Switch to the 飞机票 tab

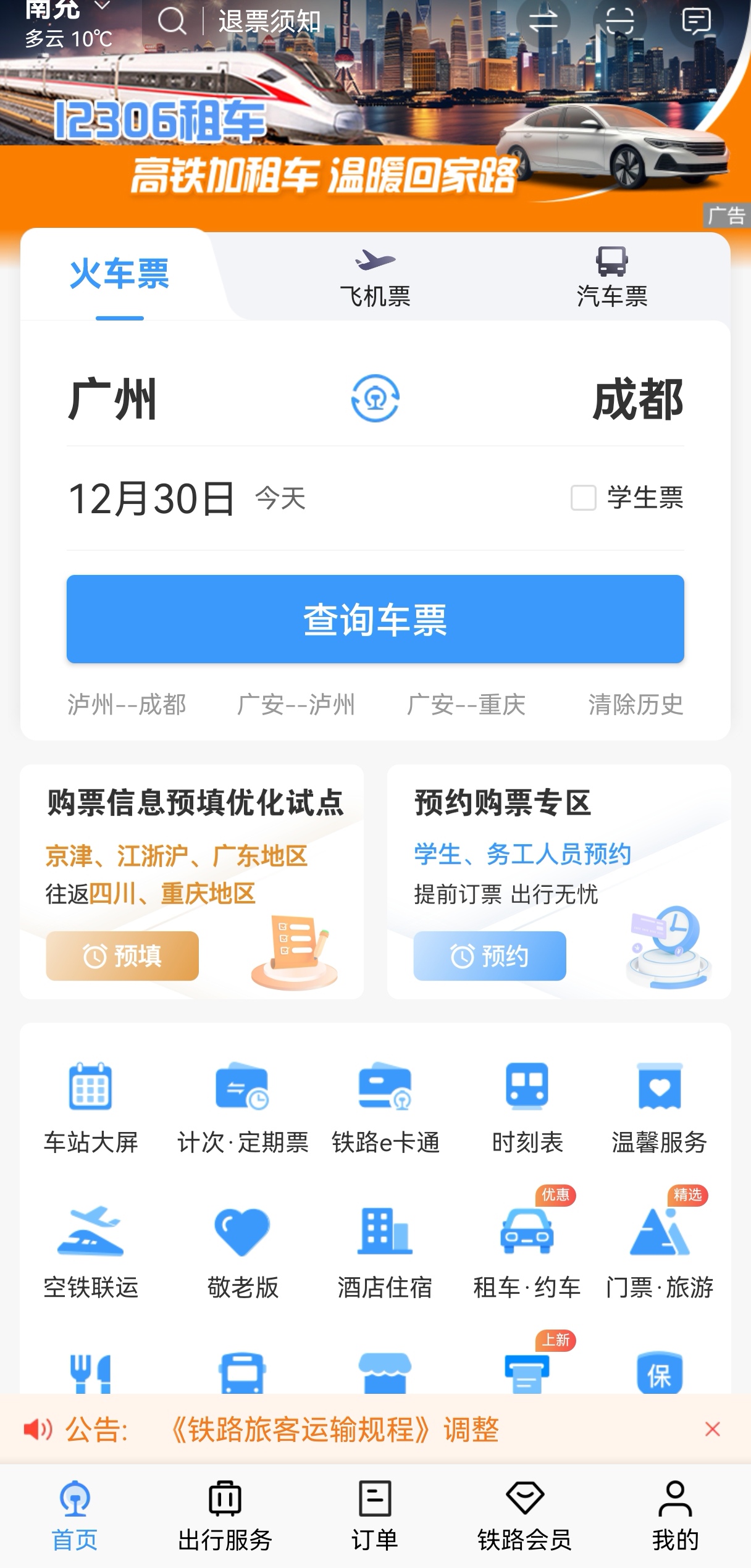click(375, 278)
